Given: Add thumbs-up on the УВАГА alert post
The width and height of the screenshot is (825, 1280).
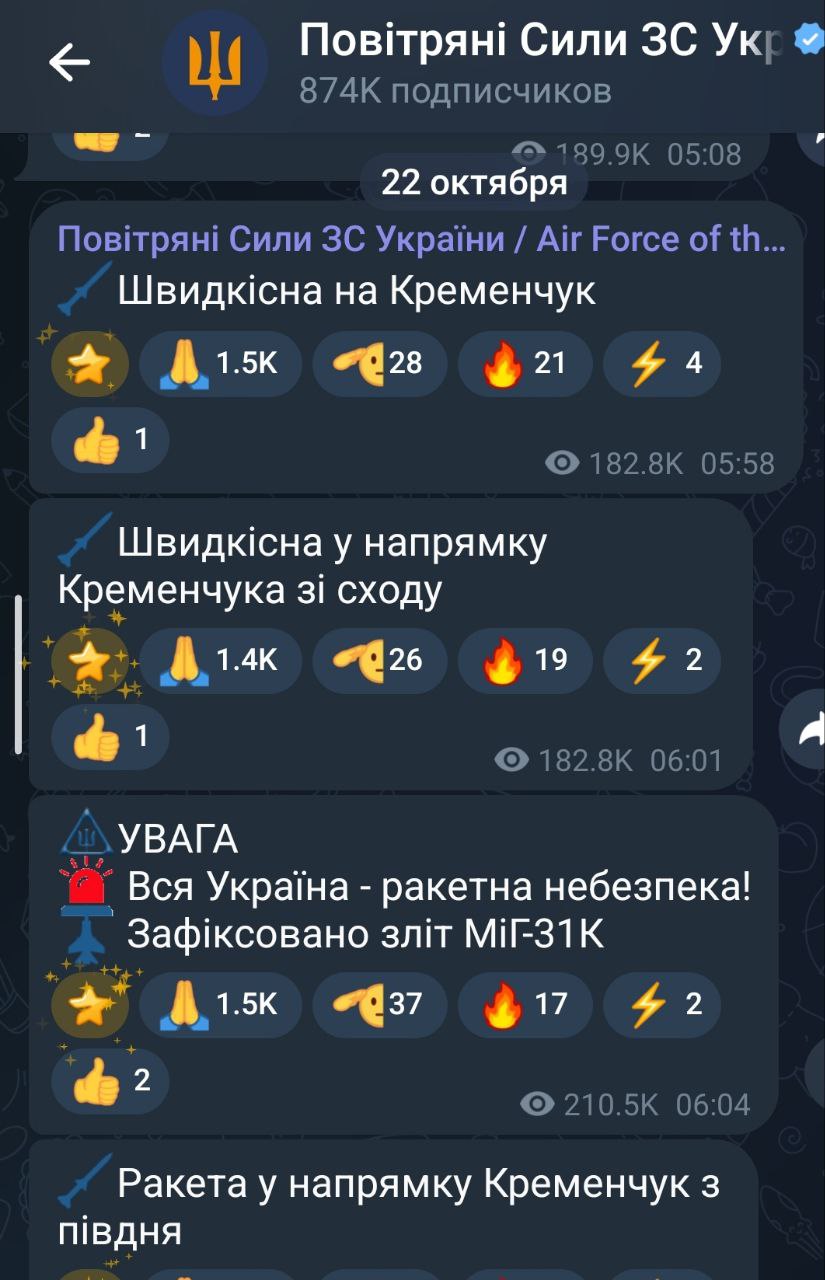Looking at the screenshot, I should [x=110, y=1080].
